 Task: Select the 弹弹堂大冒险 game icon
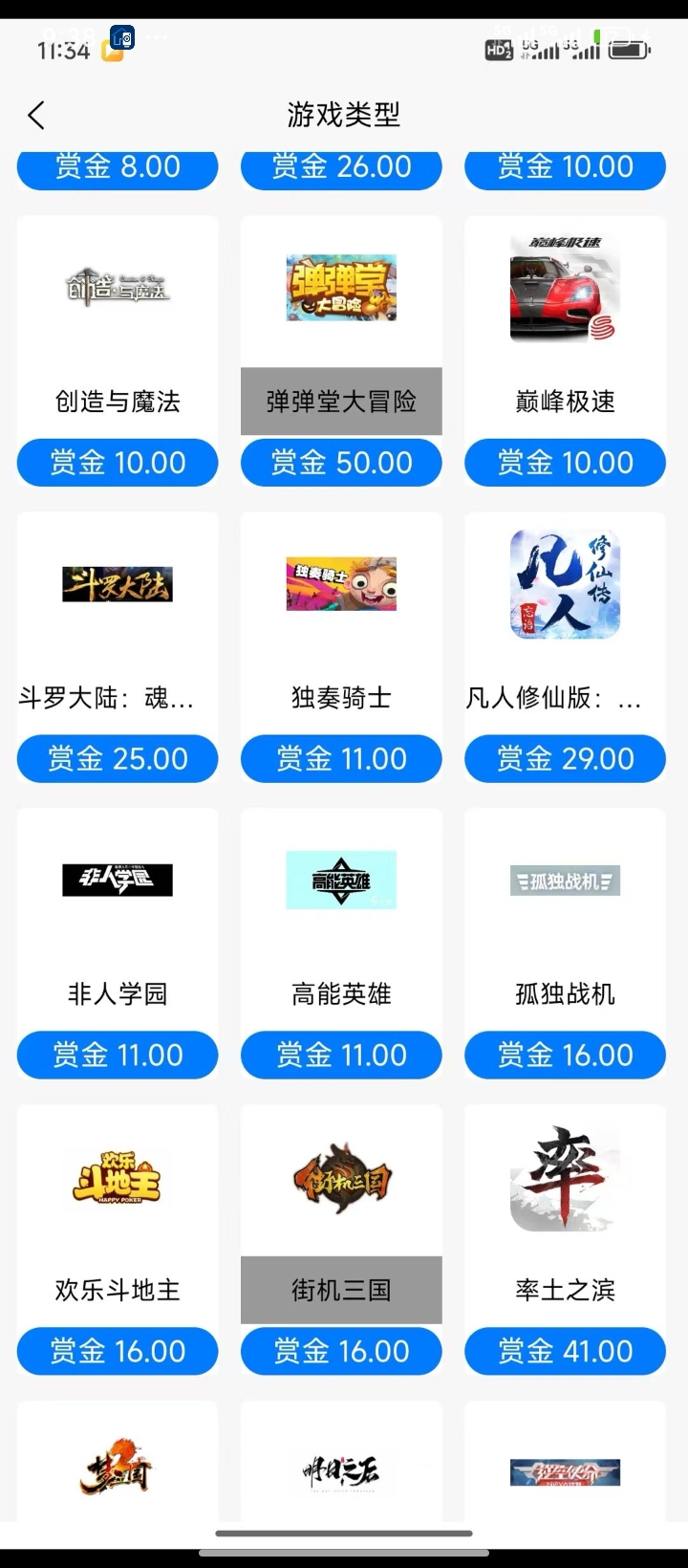[x=341, y=287]
